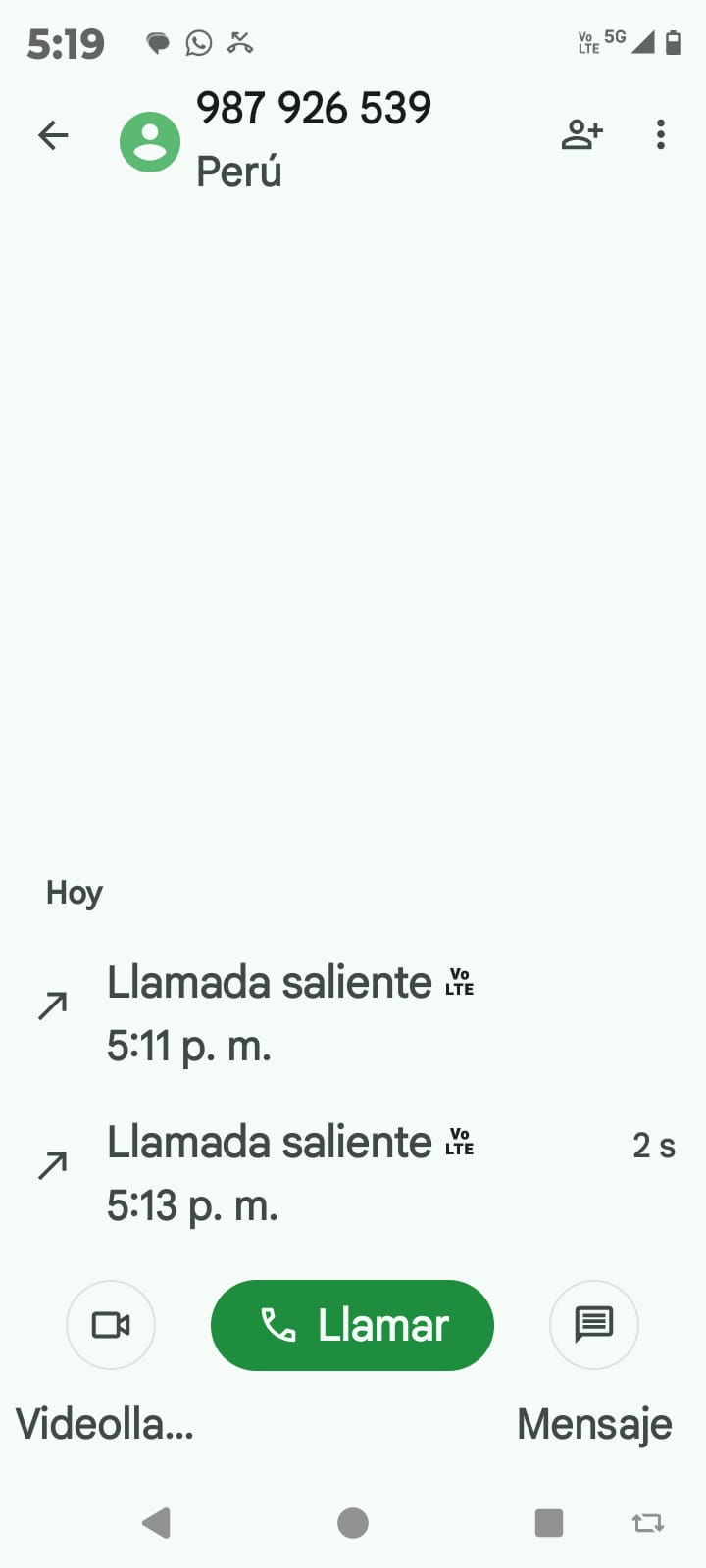Open the recent apps view

(548, 1522)
